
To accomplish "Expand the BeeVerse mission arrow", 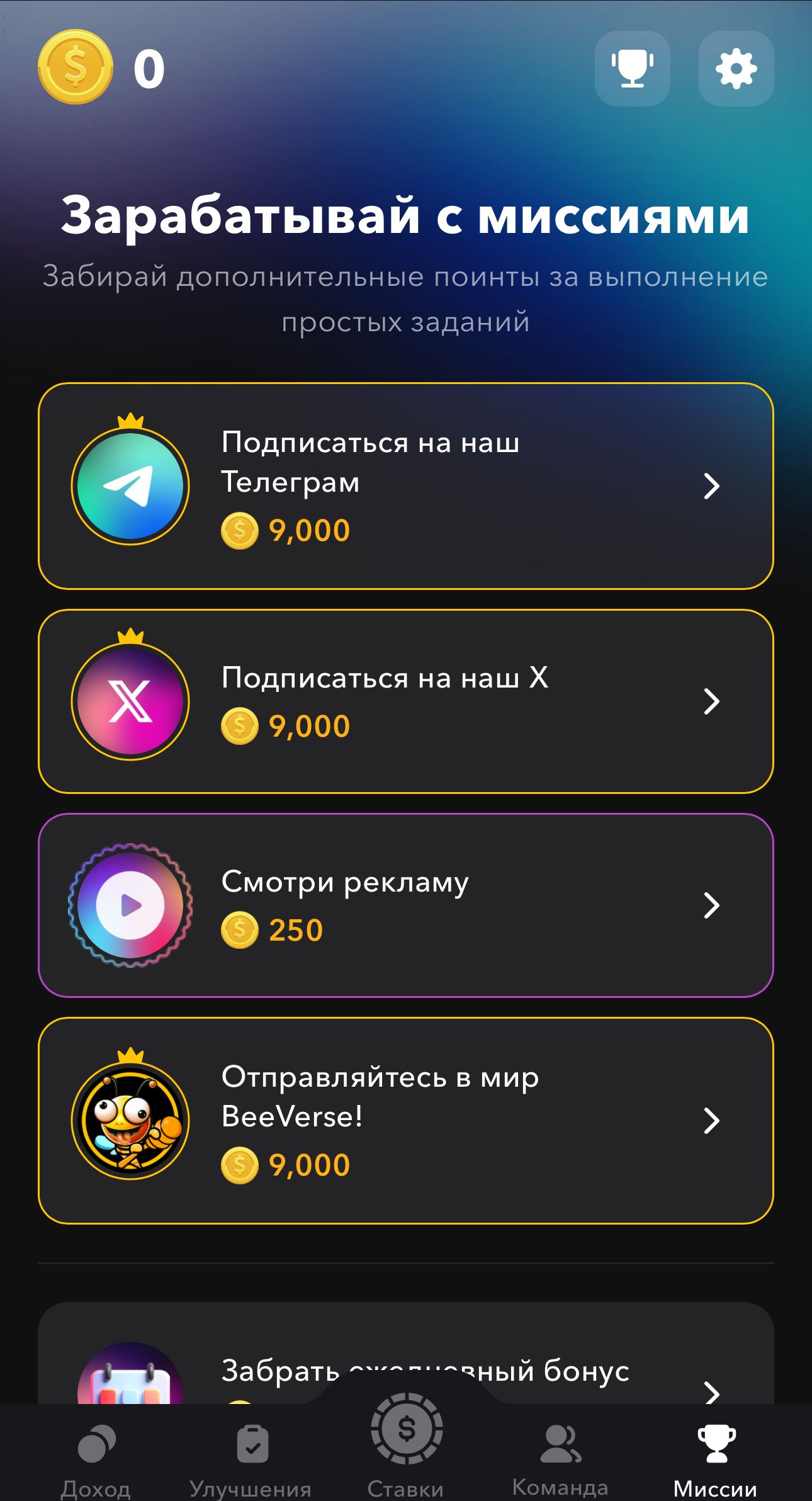I will click(x=712, y=1121).
